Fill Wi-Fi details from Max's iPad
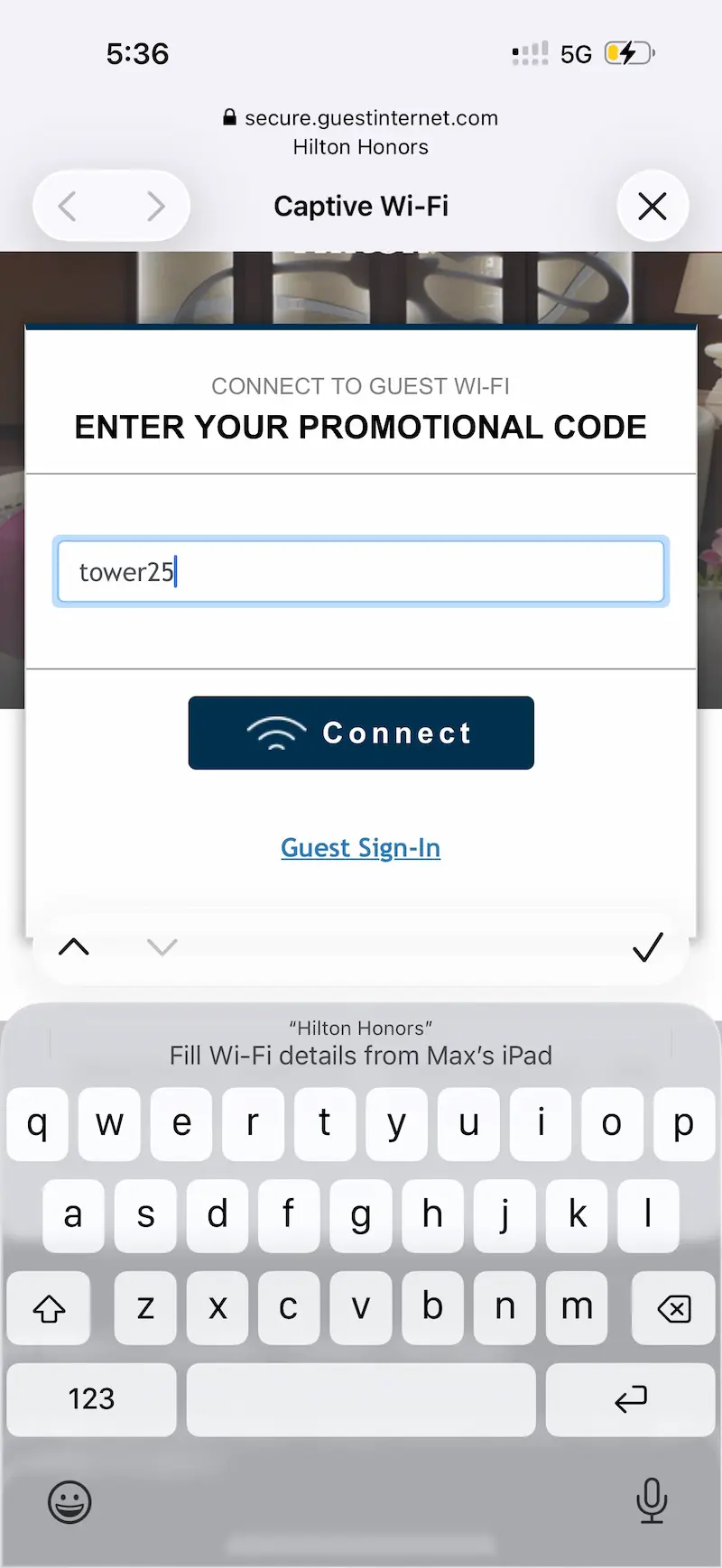The height and width of the screenshot is (1568, 722). click(361, 1044)
